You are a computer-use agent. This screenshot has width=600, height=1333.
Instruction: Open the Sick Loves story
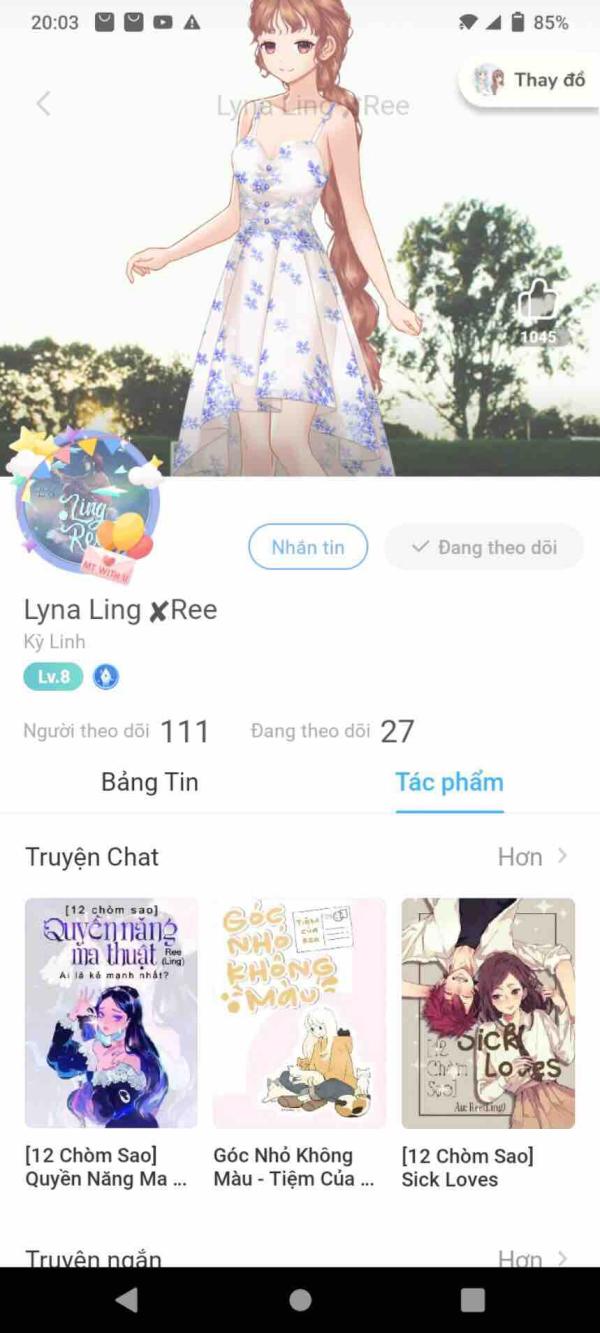(x=488, y=1013)
